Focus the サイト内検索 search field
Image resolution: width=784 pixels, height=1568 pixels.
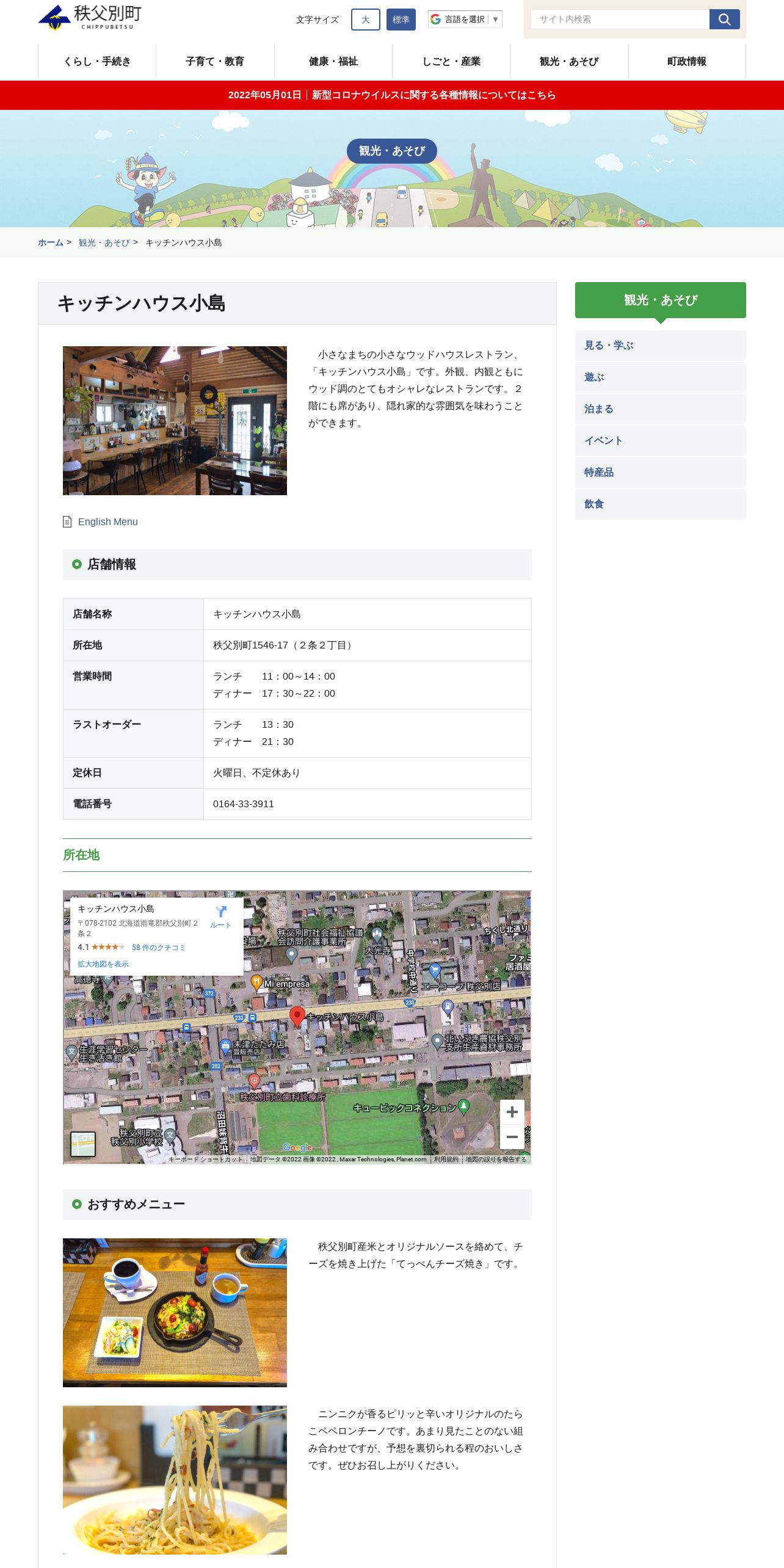coord(620,20)
